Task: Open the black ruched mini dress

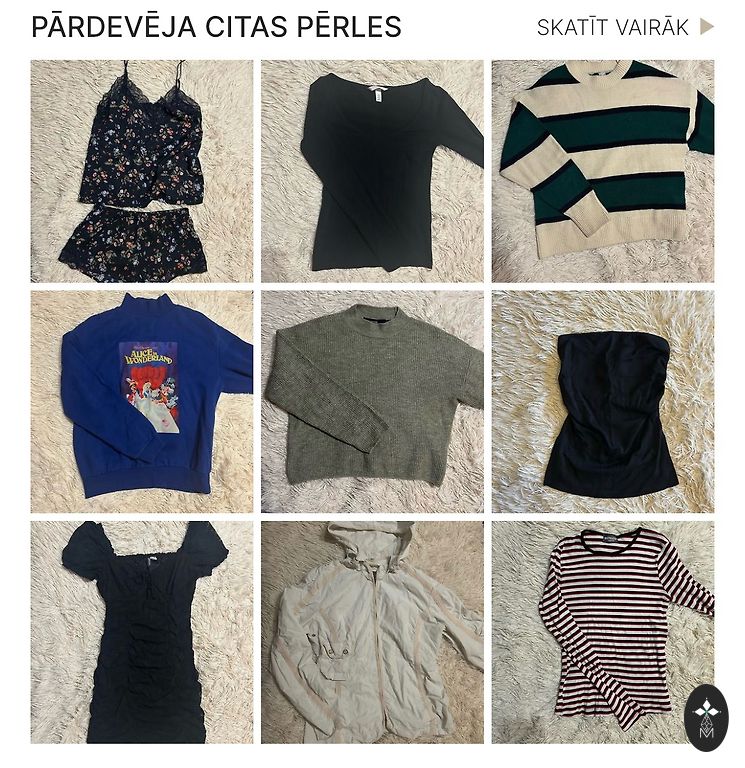Action: pos(142,632)
